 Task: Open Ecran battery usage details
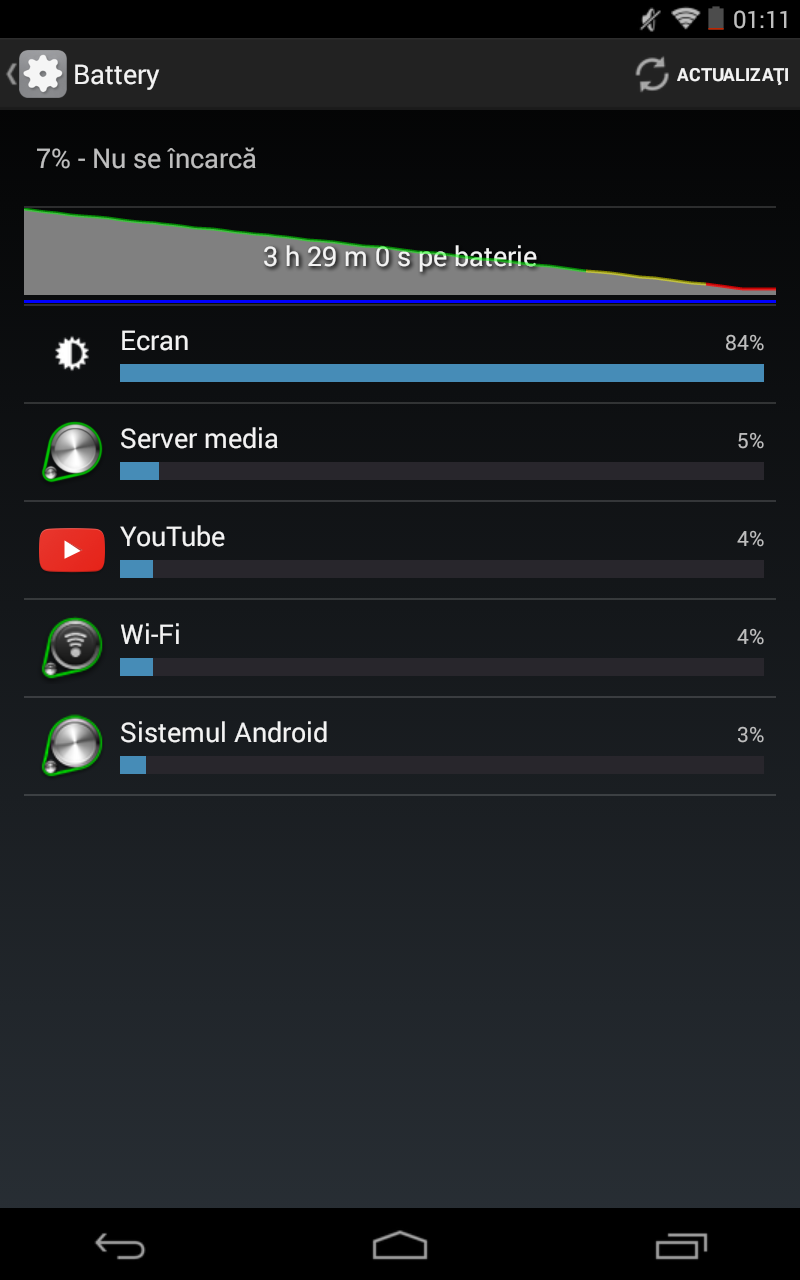tap(400, 355)
